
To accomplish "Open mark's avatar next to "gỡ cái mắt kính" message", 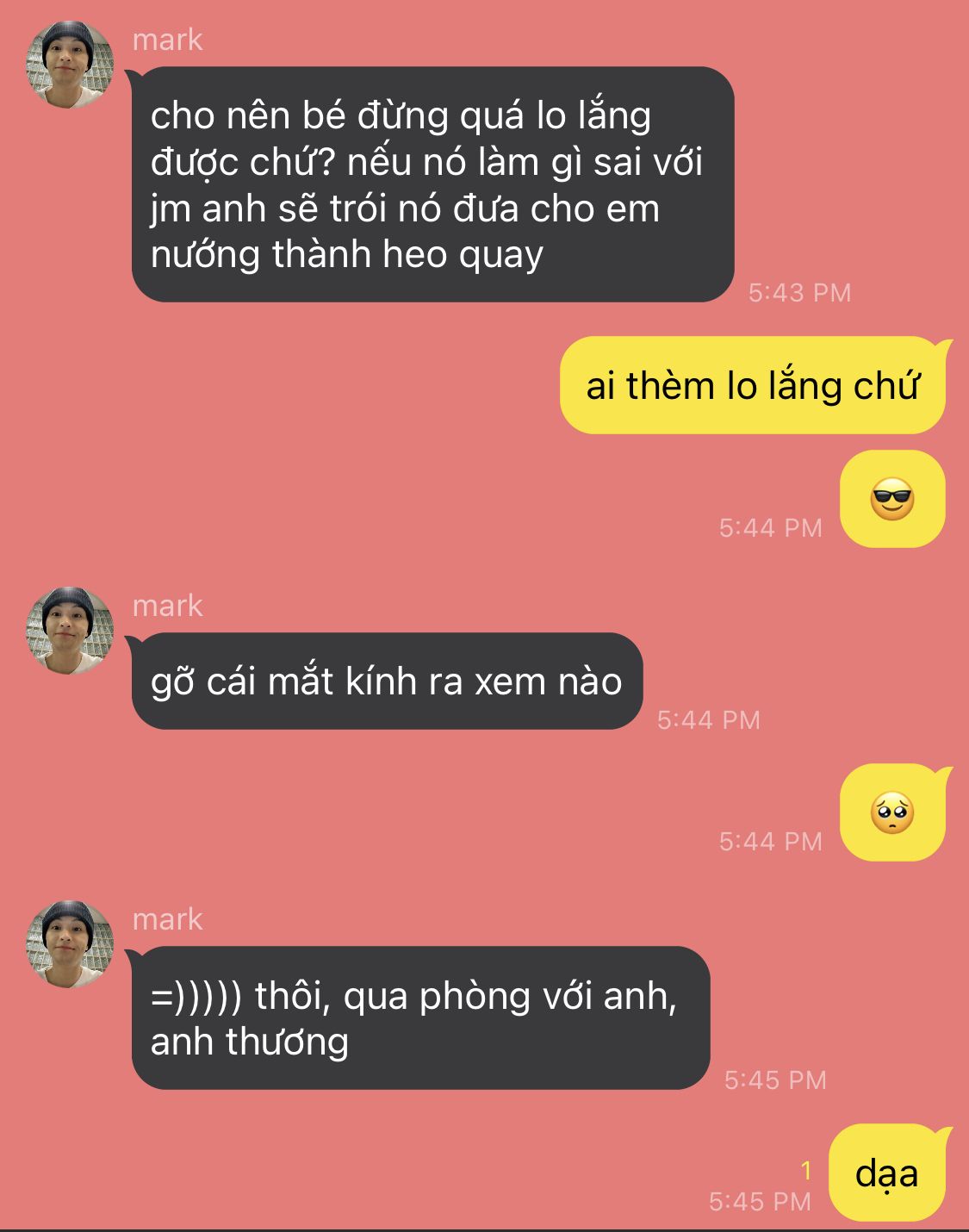I will click(x=70, y=631).
